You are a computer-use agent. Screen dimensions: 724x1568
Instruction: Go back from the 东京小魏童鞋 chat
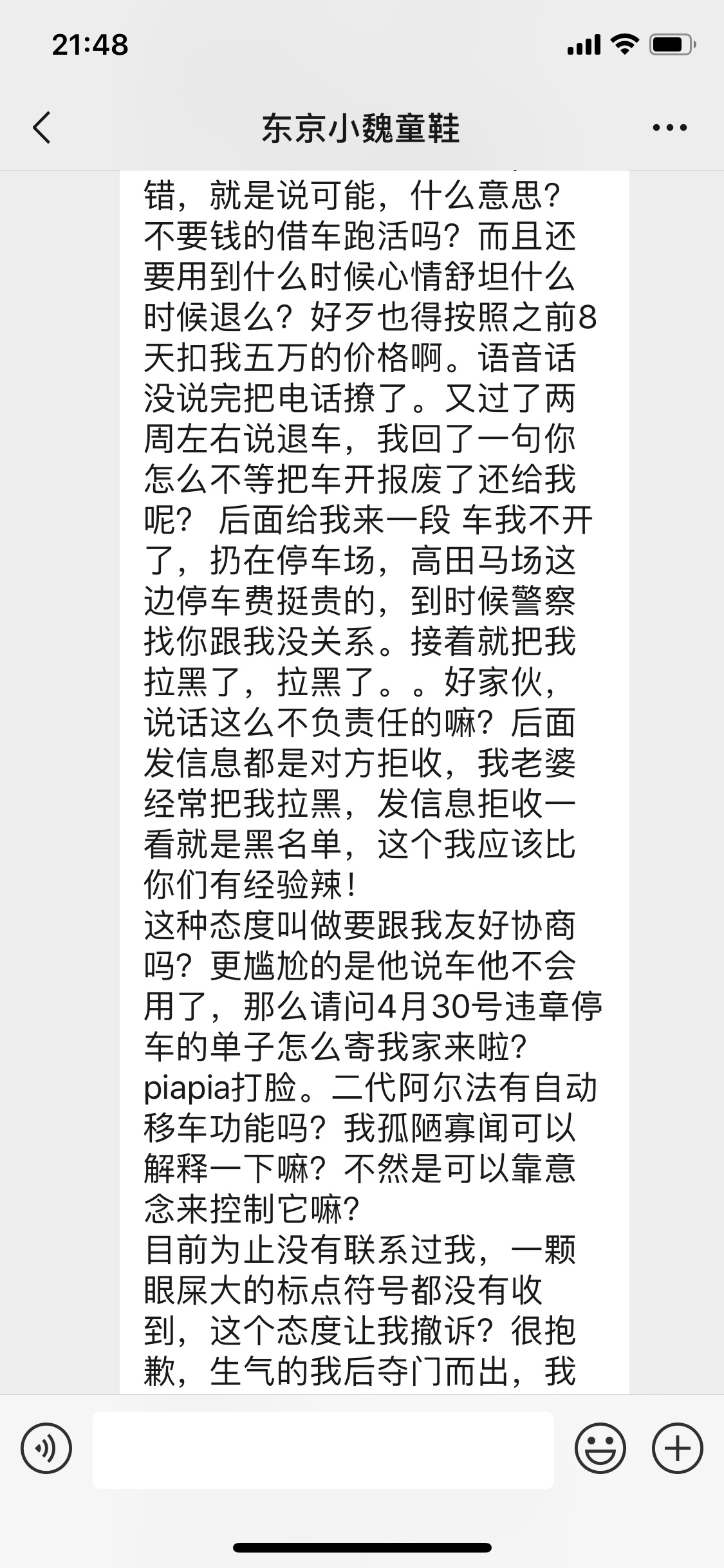pos(42,127)
